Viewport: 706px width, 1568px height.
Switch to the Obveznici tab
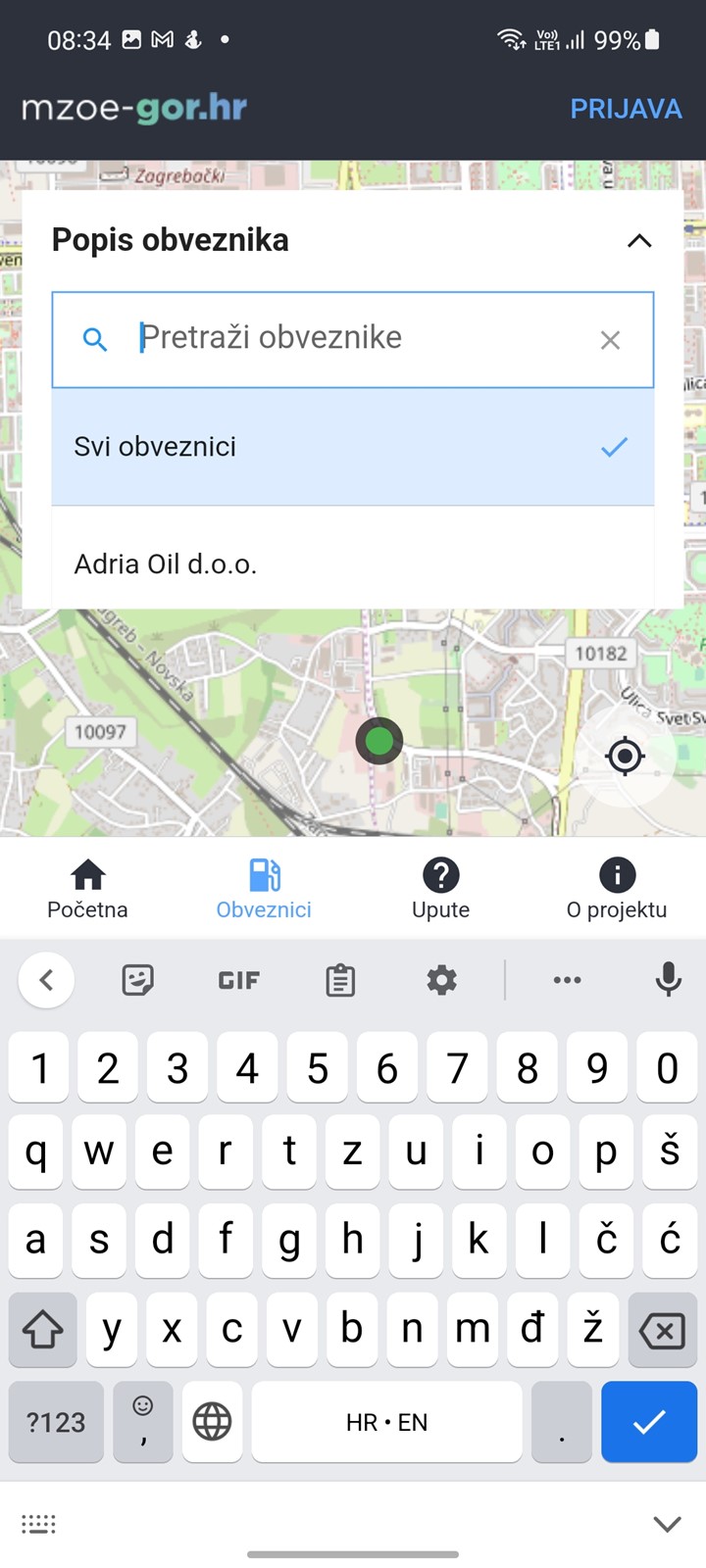[264, 888]
